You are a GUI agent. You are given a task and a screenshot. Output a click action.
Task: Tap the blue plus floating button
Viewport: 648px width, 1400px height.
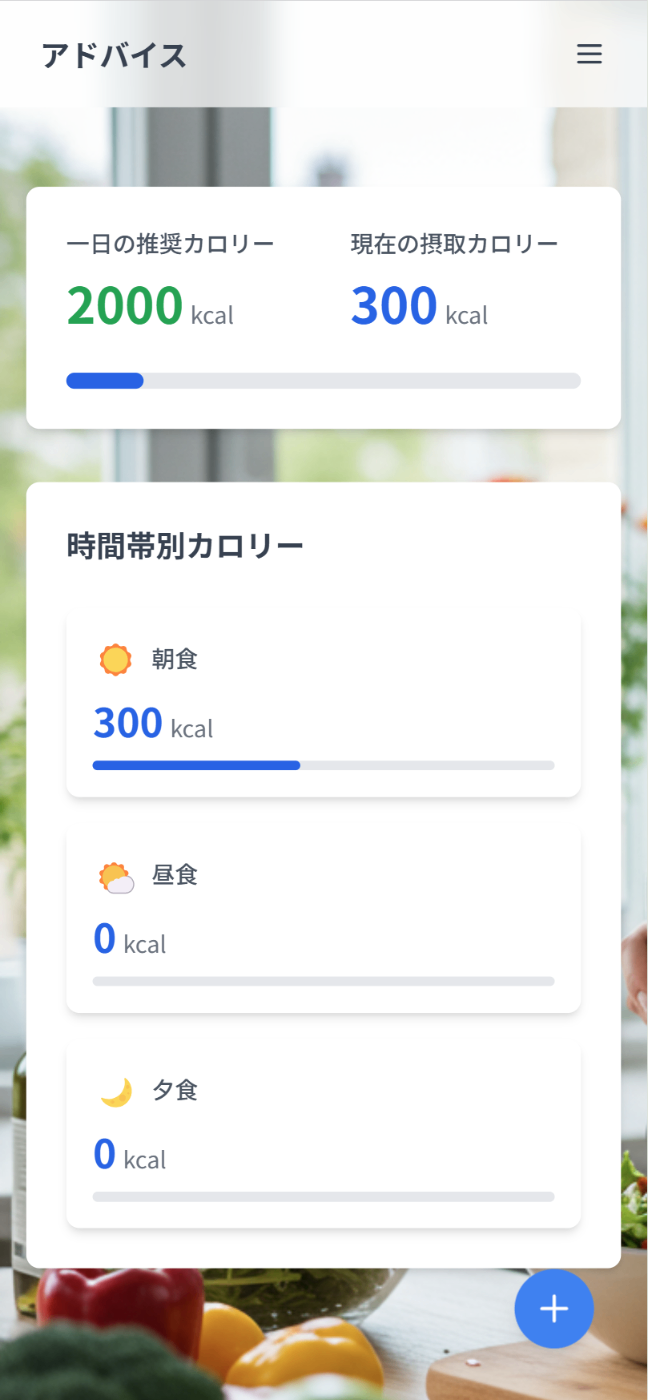pos(554,1309)
